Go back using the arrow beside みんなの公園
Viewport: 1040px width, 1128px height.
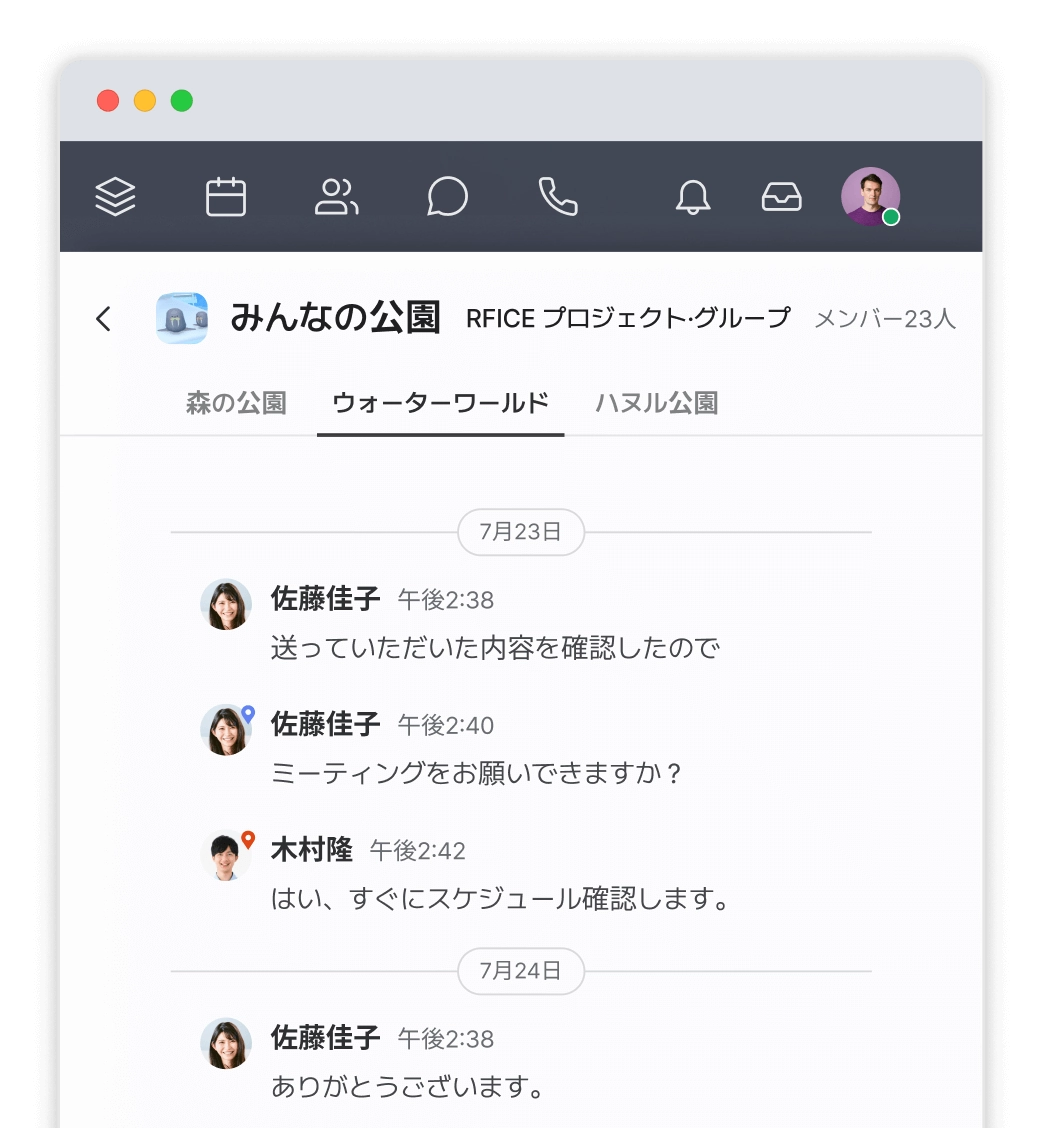click(104, 319)
